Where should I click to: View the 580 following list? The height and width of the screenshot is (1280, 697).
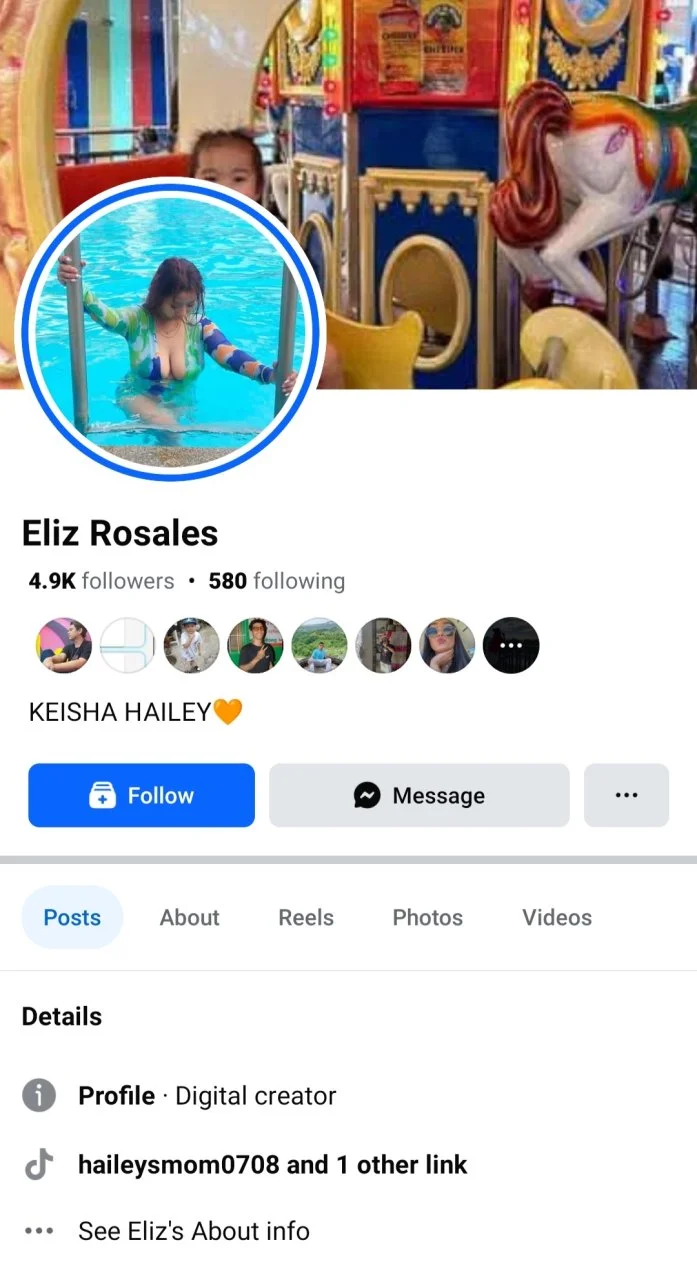click(276, 581)
